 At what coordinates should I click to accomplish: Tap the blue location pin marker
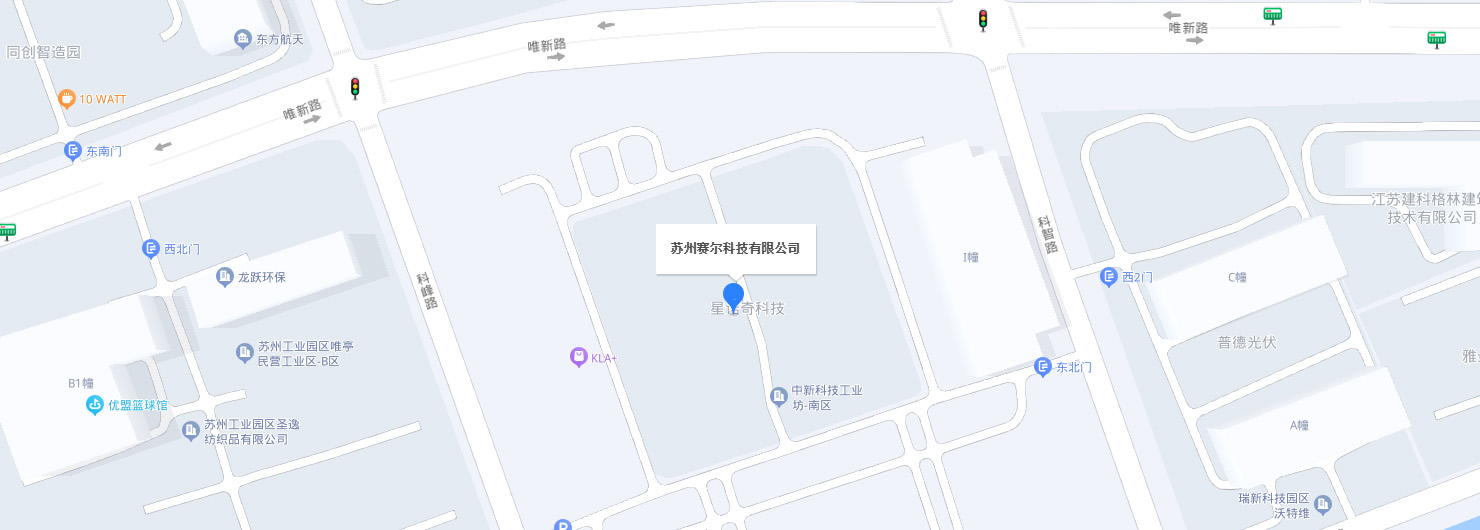pos(733,296)
